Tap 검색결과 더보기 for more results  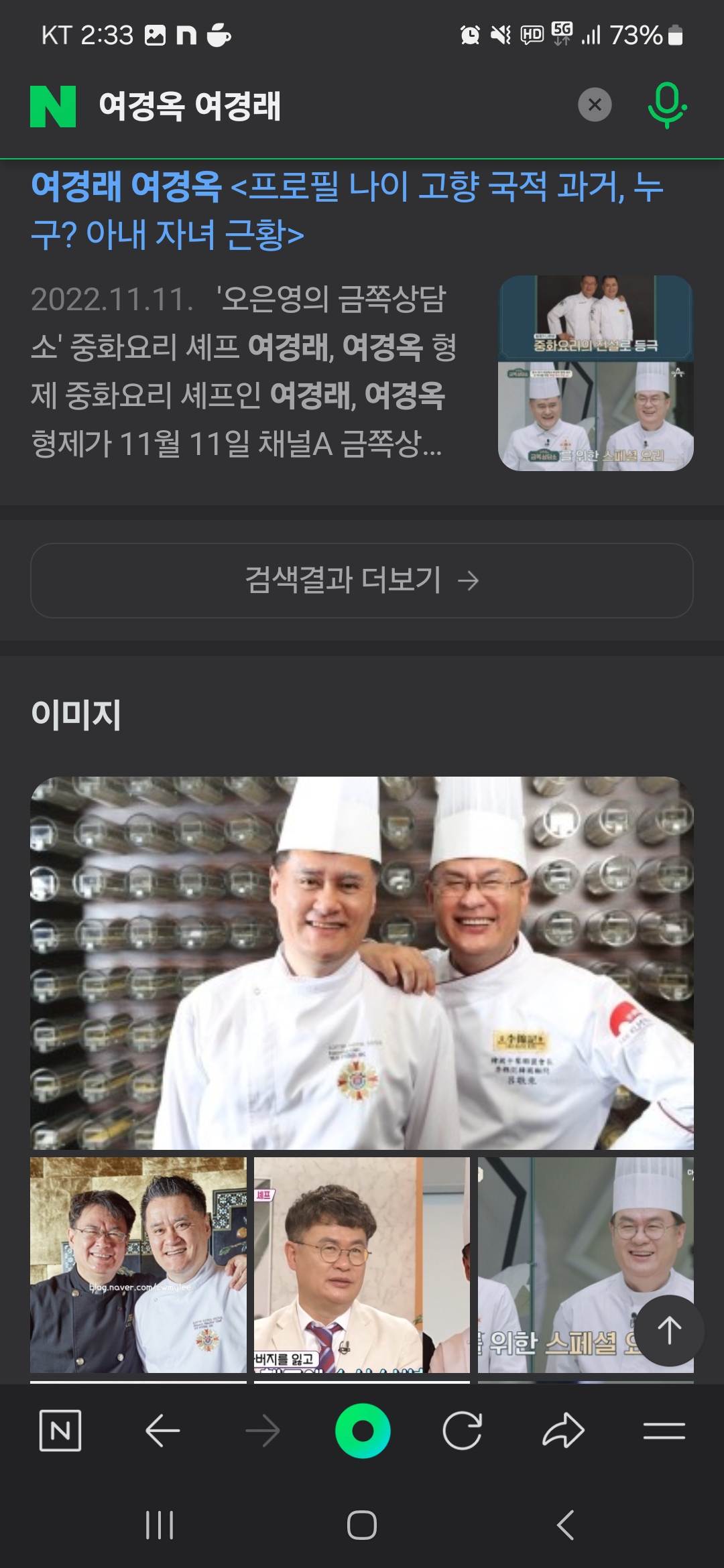point(362,580)
